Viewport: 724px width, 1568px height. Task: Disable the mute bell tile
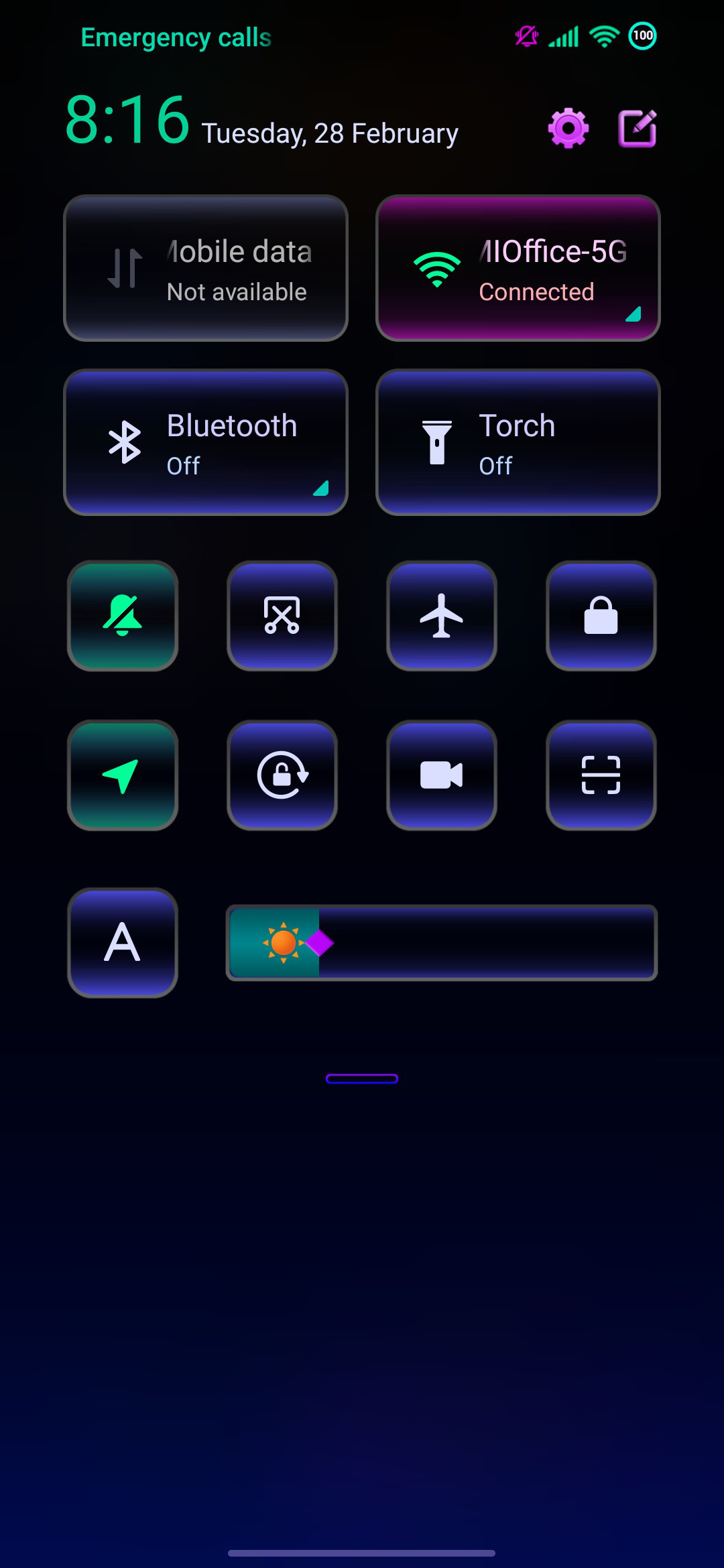[x=123, y=616]
